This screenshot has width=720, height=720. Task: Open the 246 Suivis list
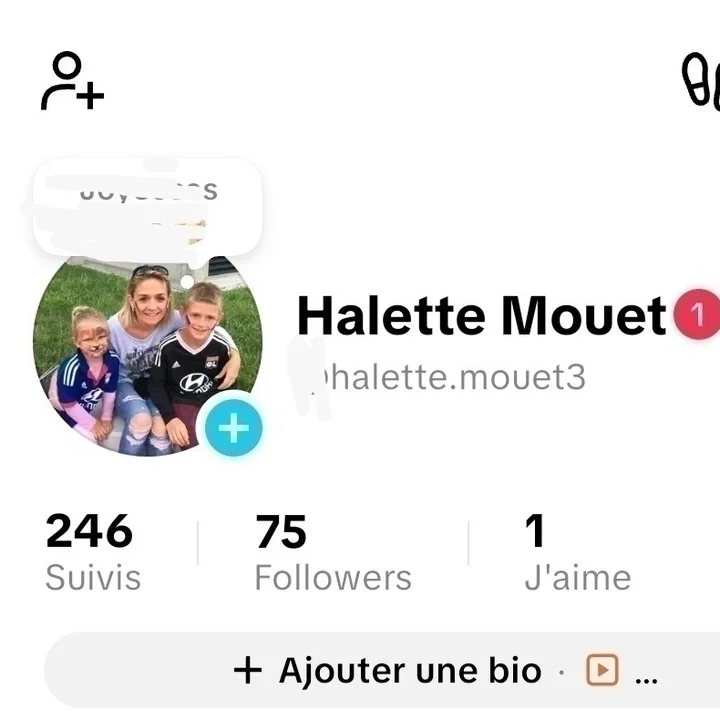click(x=92, y=552)
